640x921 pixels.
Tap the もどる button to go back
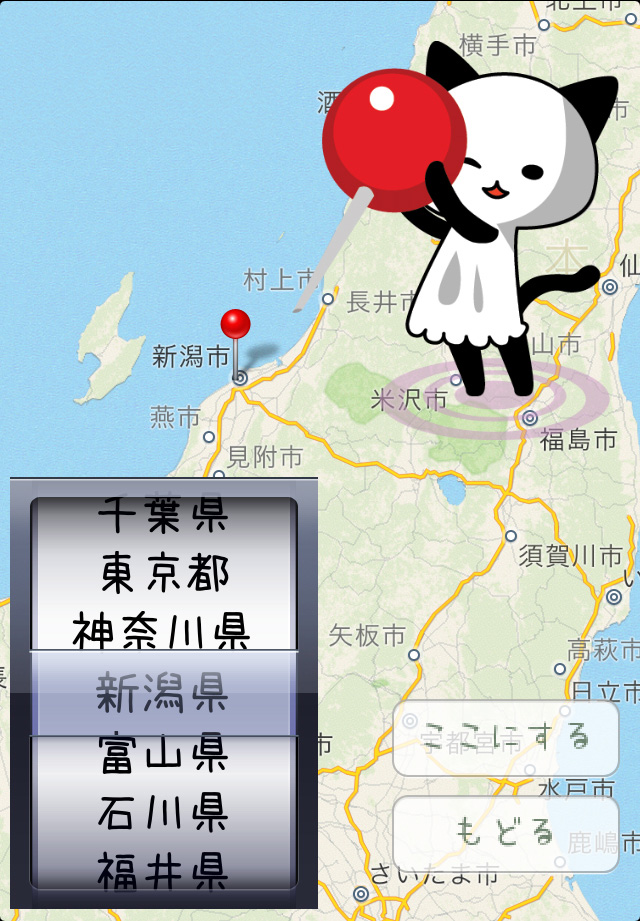tap(505, 833)
